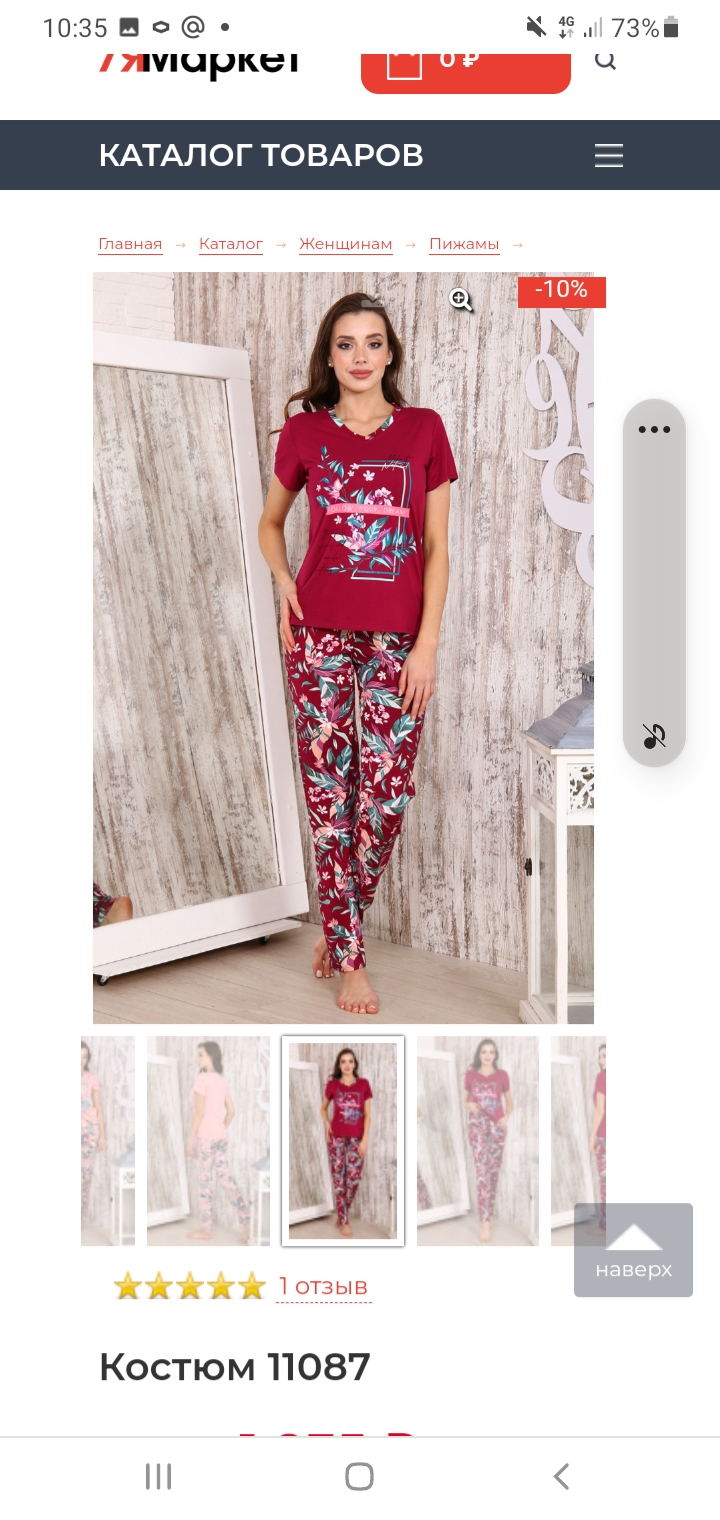Image resolution: width=720 pixels, height=1520 pixels.
Task: Open the cart button showing 0 ₽
Action: (465, 64)
